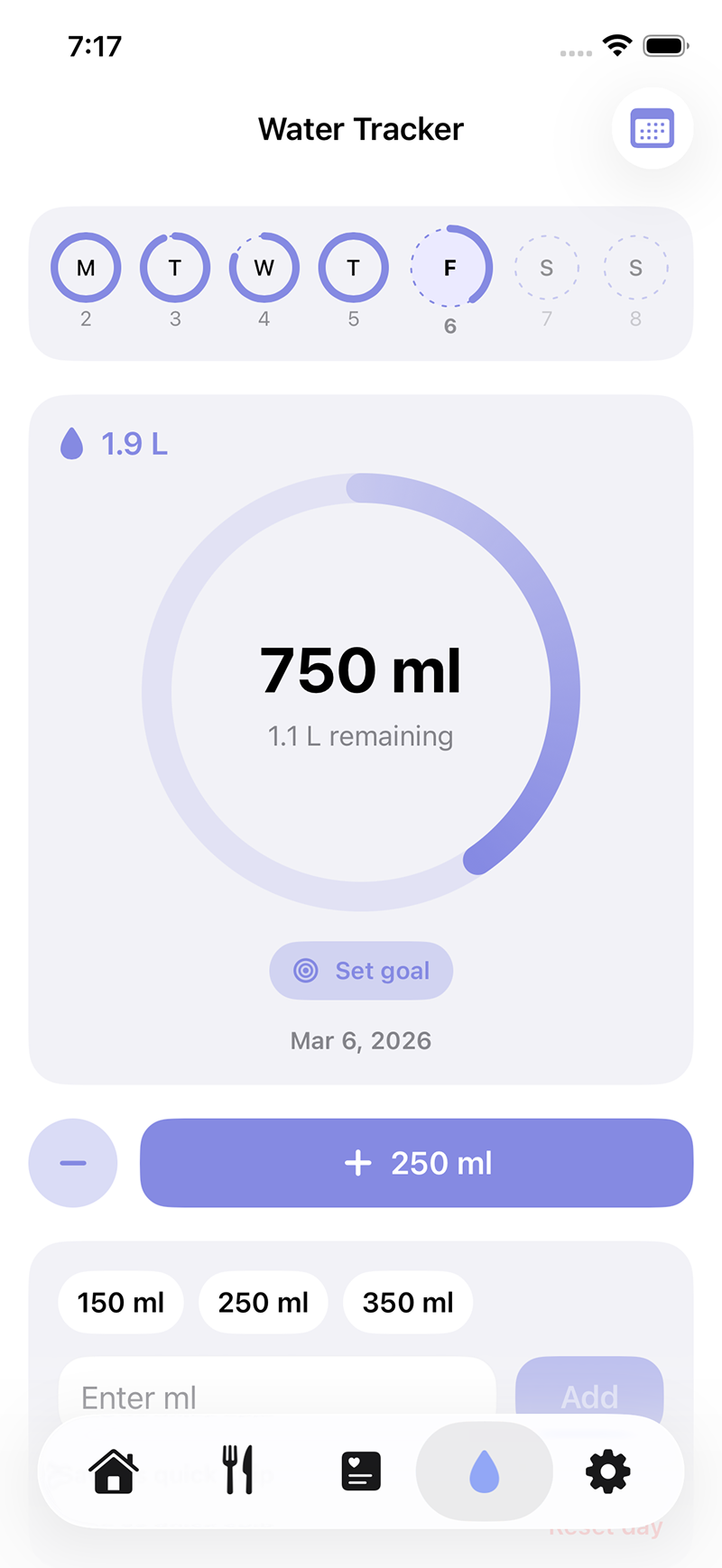Tap the Enter ml input field
The image size is (722, 1568).
click(x=271, y=1397)
